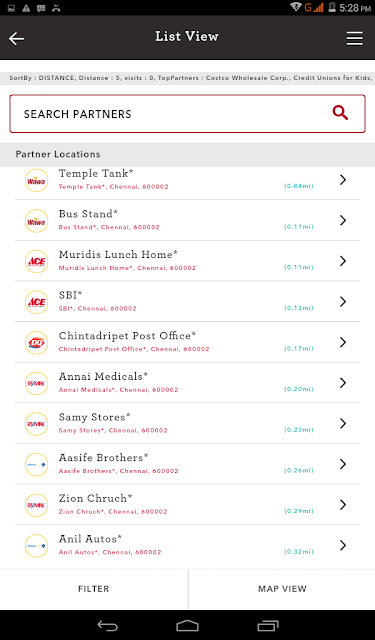Screen dimensions: 375x640
Task: Tap the system home button
Action: (x=187, y=625)
